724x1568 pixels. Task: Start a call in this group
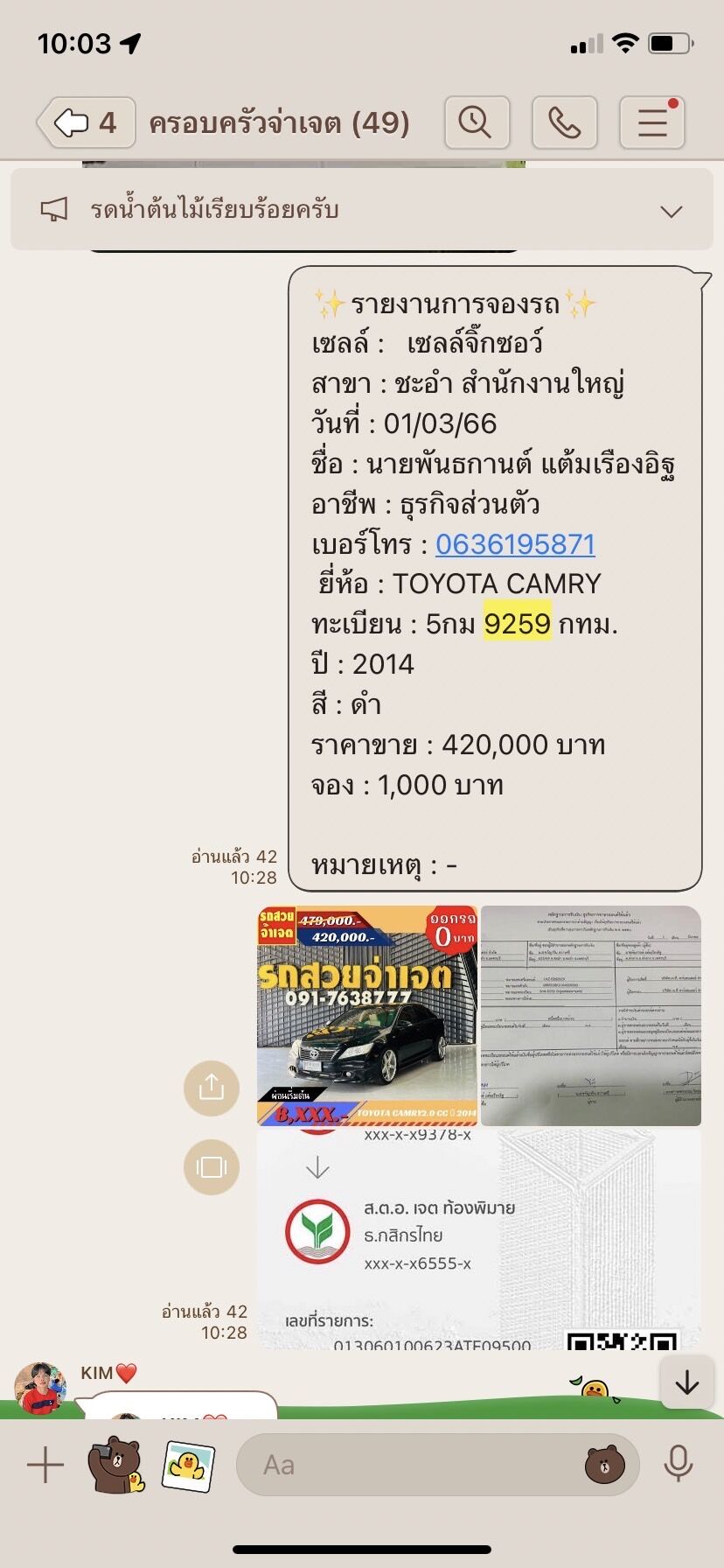tap(565, 122)
